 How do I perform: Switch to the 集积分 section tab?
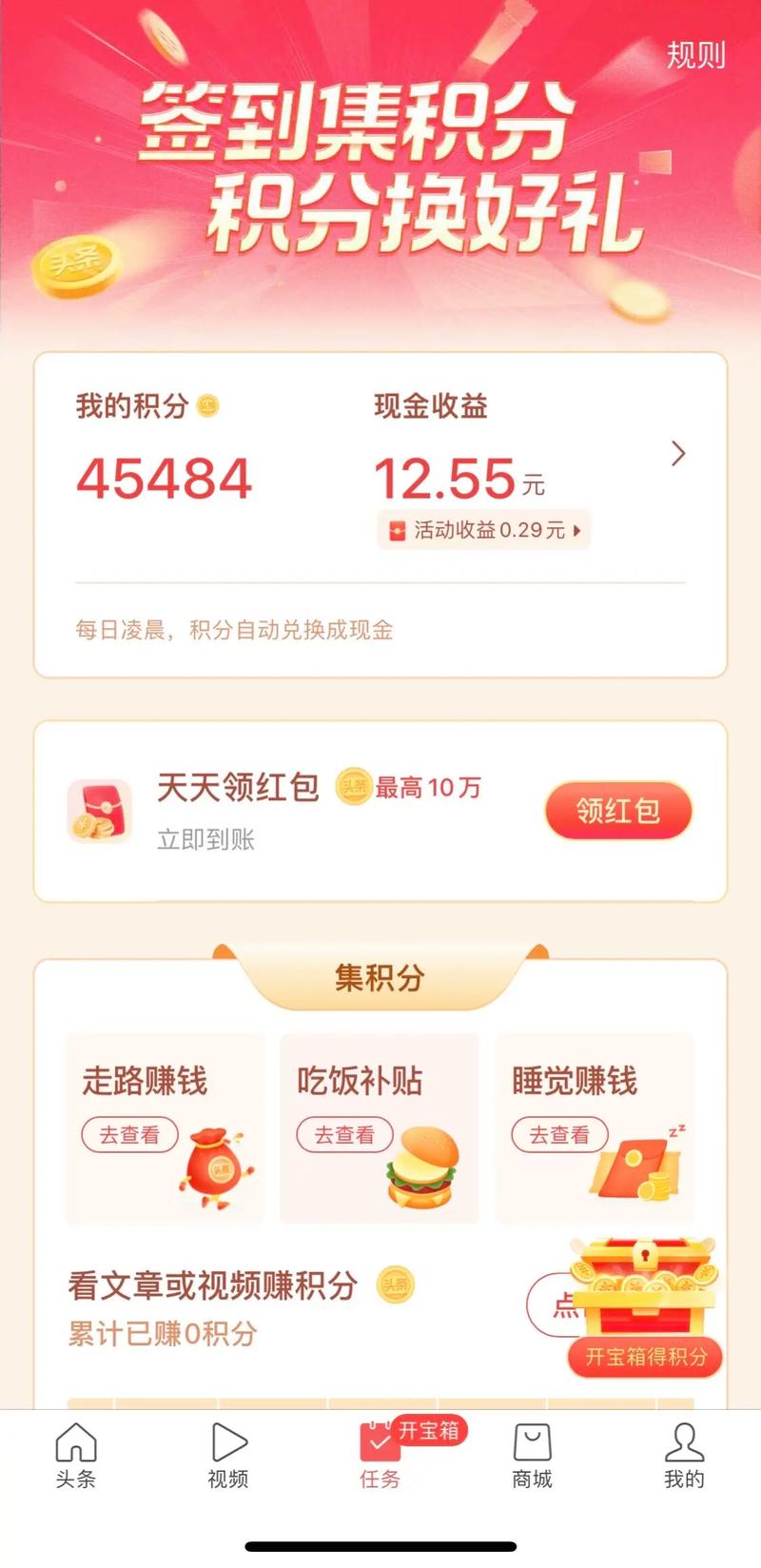click(378, 976)
